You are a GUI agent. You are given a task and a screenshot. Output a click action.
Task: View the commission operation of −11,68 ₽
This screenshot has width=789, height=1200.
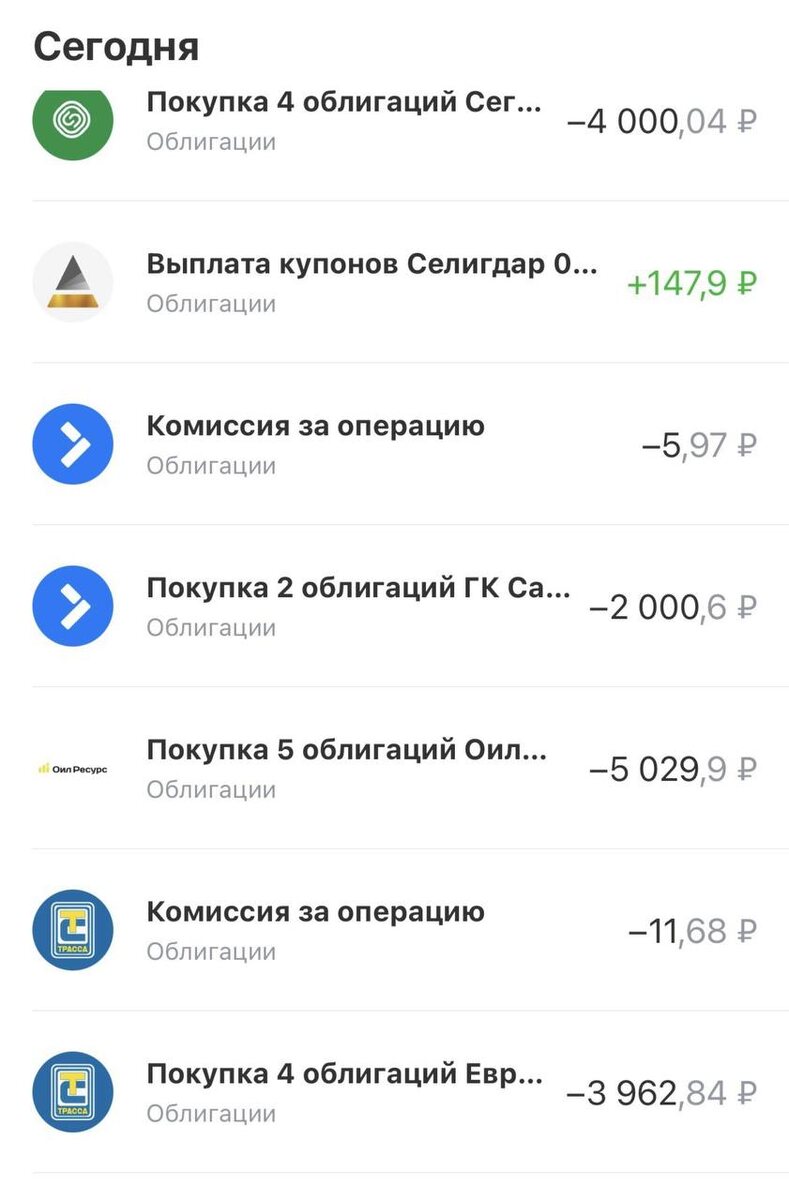point(394,930)
